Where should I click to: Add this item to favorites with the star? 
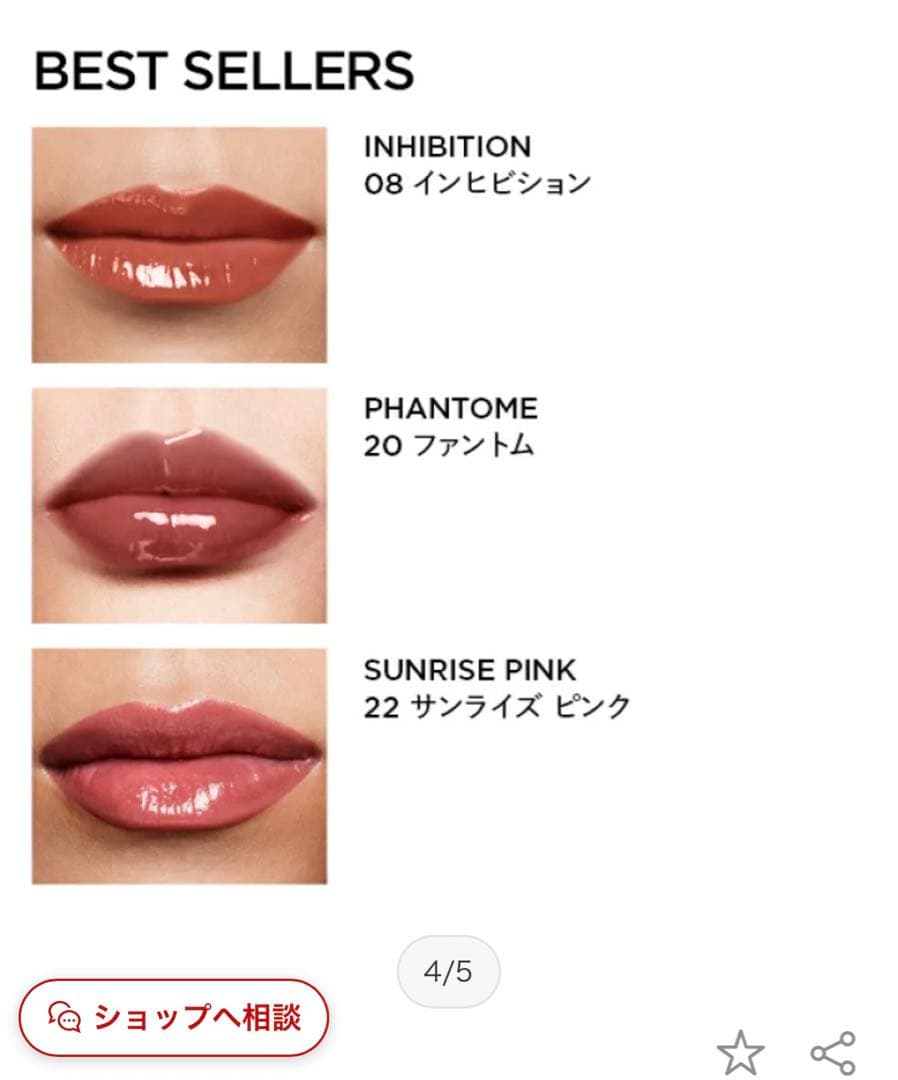point(741,1054)
